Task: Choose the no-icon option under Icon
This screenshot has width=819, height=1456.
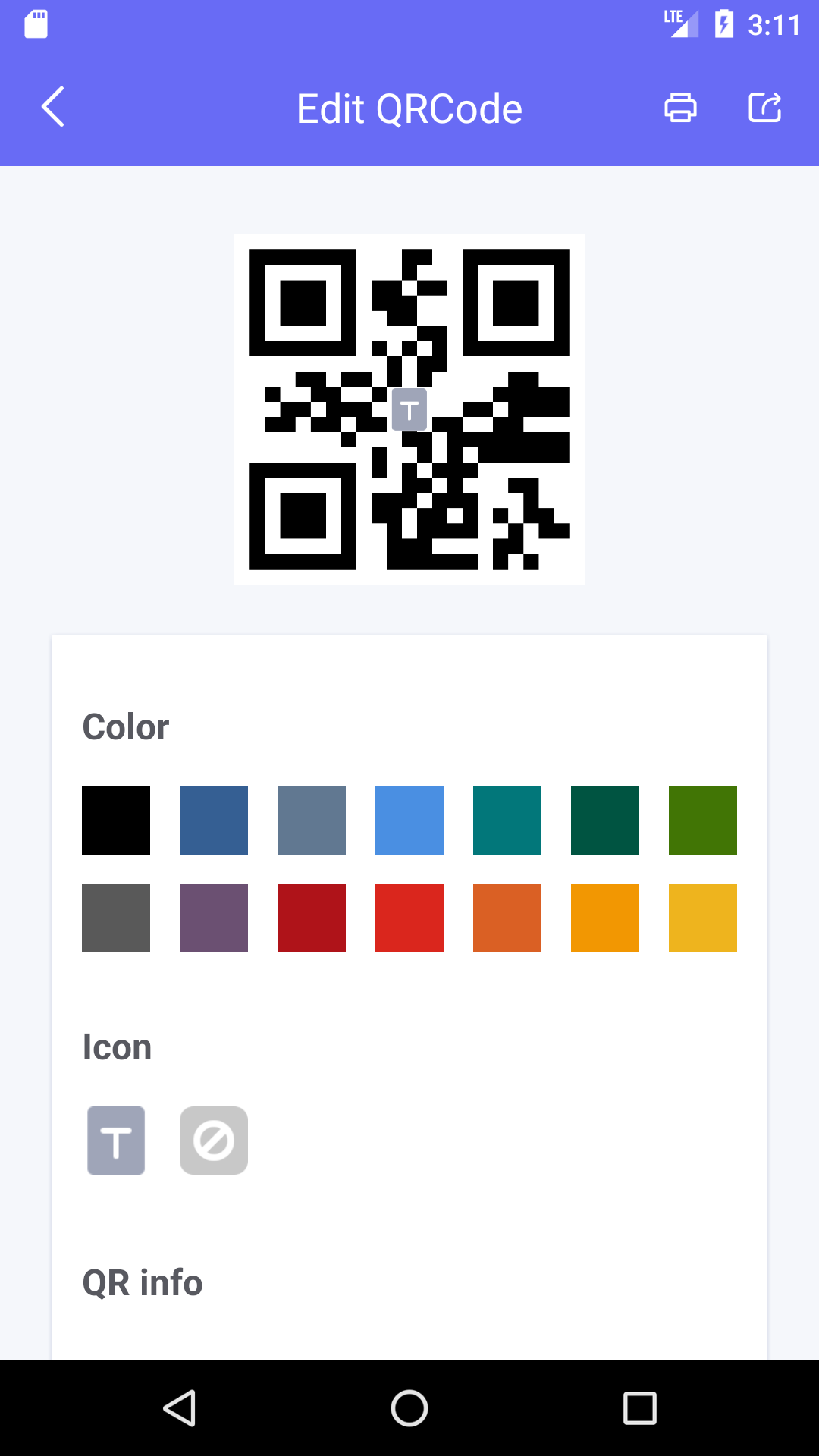Action: coord(214,1140)
